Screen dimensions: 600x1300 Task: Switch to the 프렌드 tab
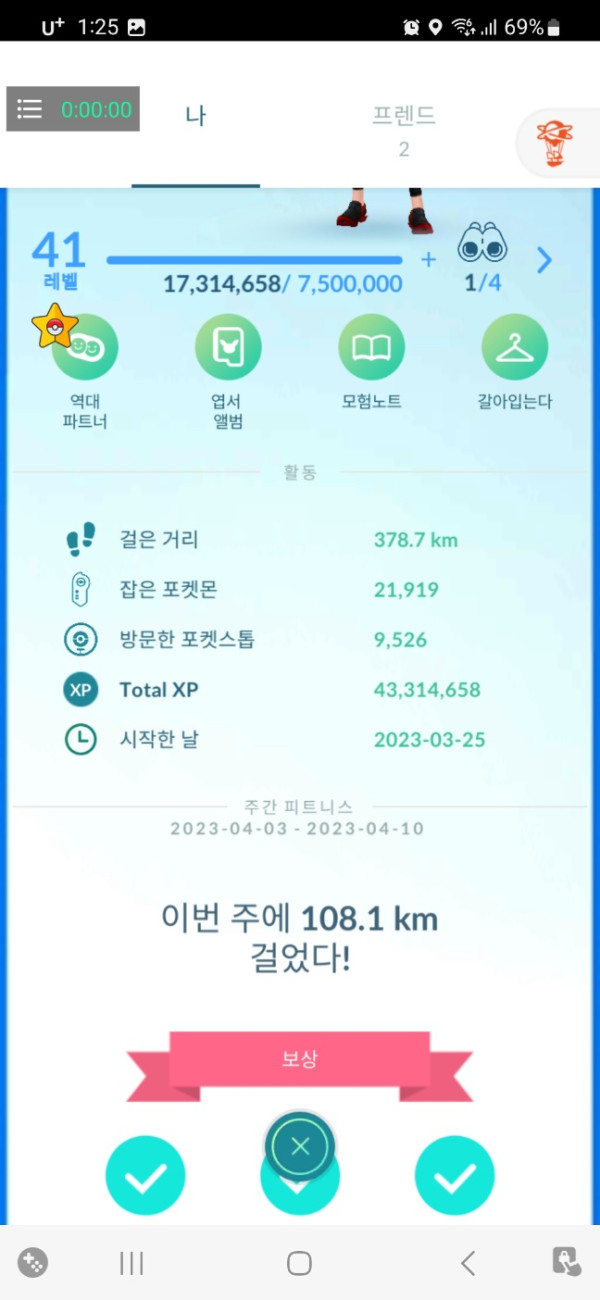(404, 130)
